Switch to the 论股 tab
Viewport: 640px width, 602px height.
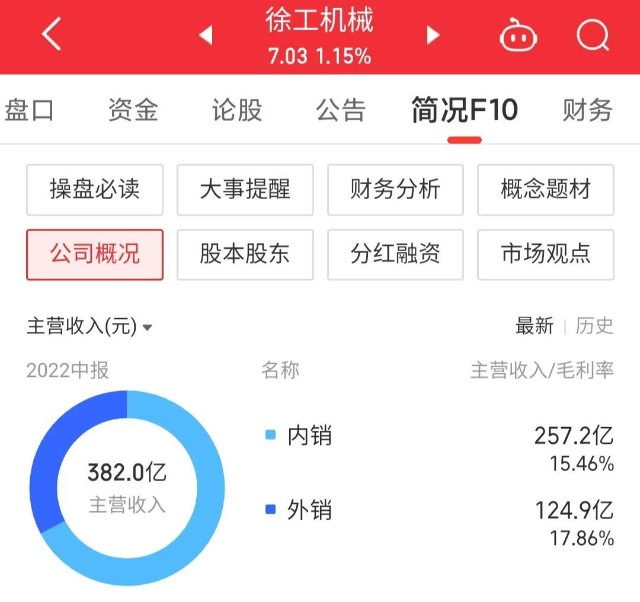(237, 110)
